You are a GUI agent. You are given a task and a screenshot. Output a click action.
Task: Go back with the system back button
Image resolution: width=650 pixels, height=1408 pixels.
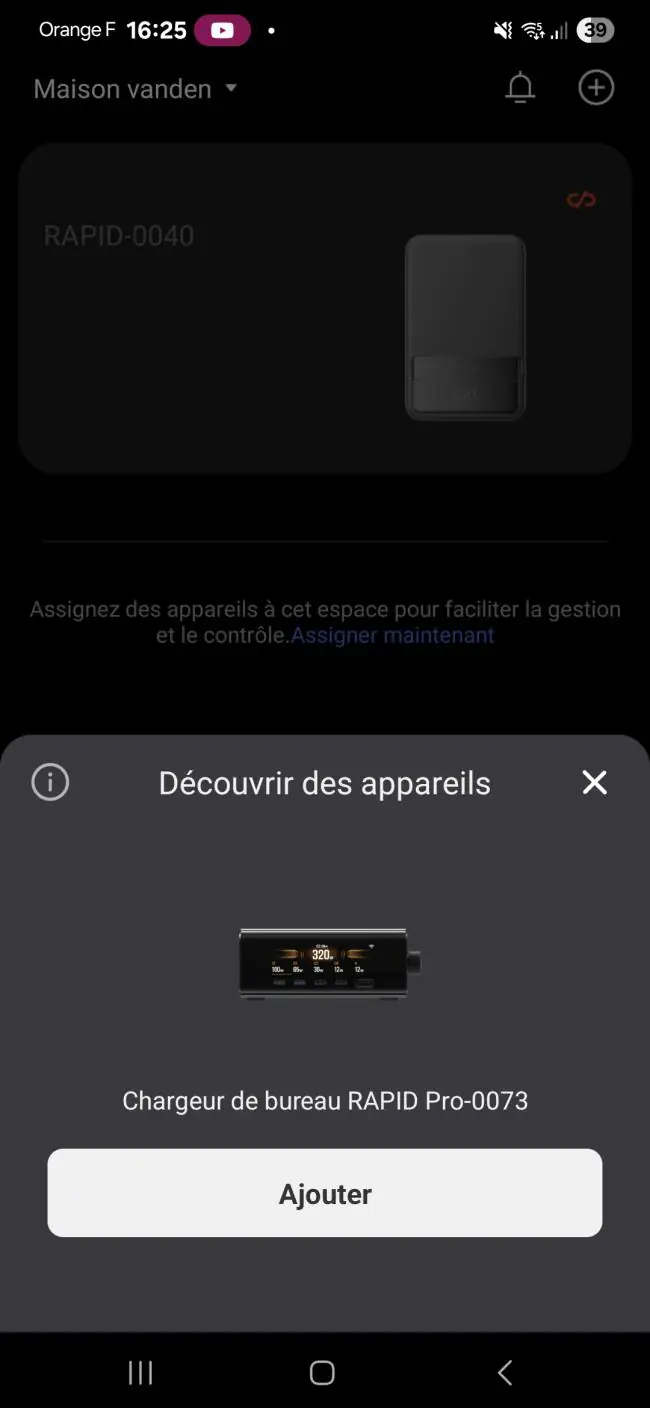pos(505,1372)
